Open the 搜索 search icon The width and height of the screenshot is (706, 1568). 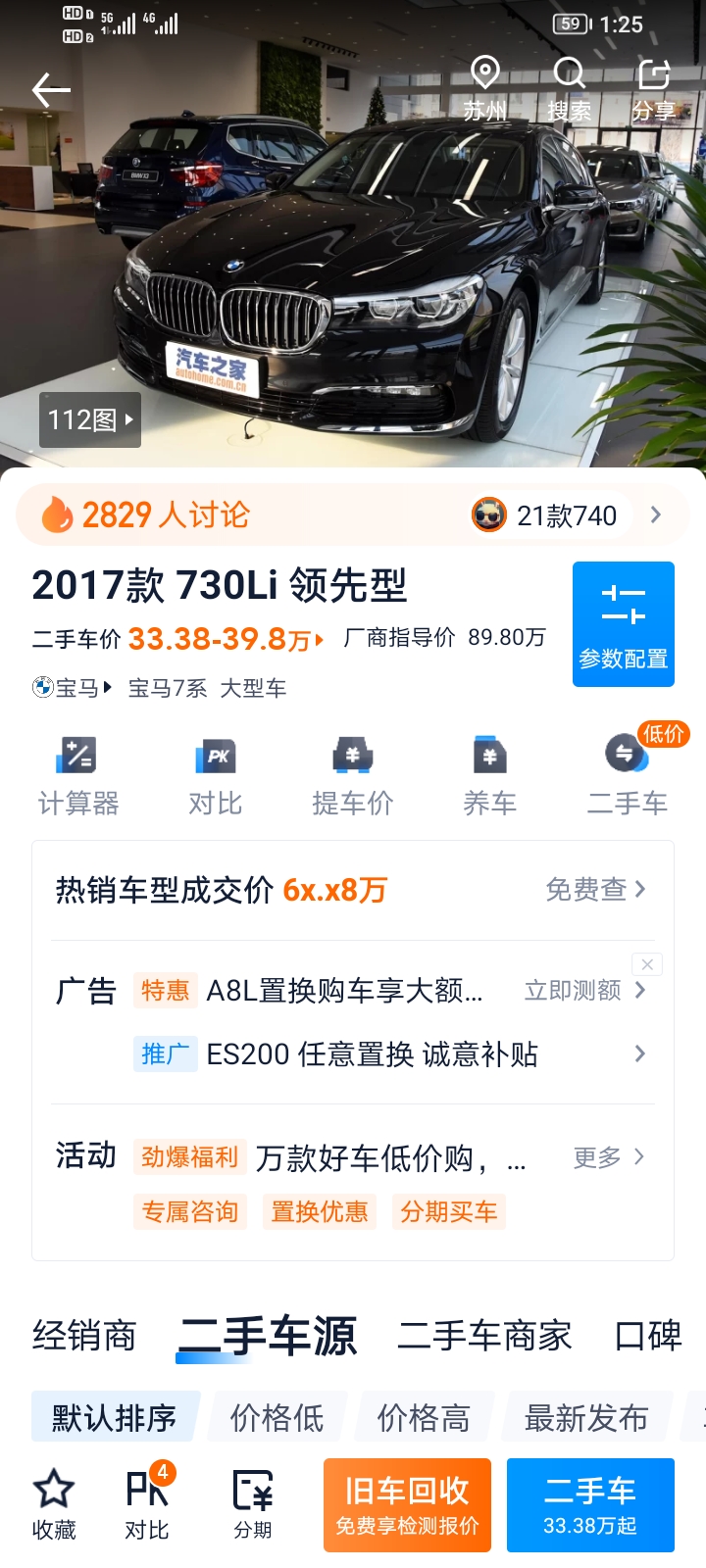point(570,89)
